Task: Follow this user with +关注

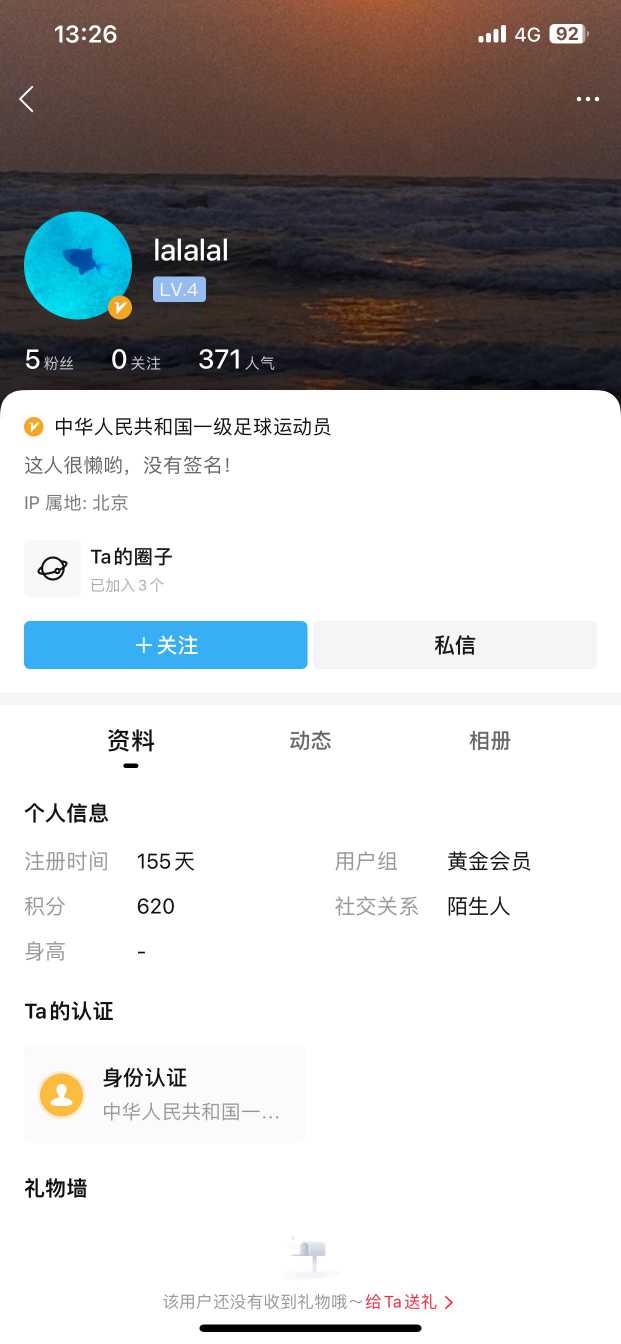Action: 166,645
